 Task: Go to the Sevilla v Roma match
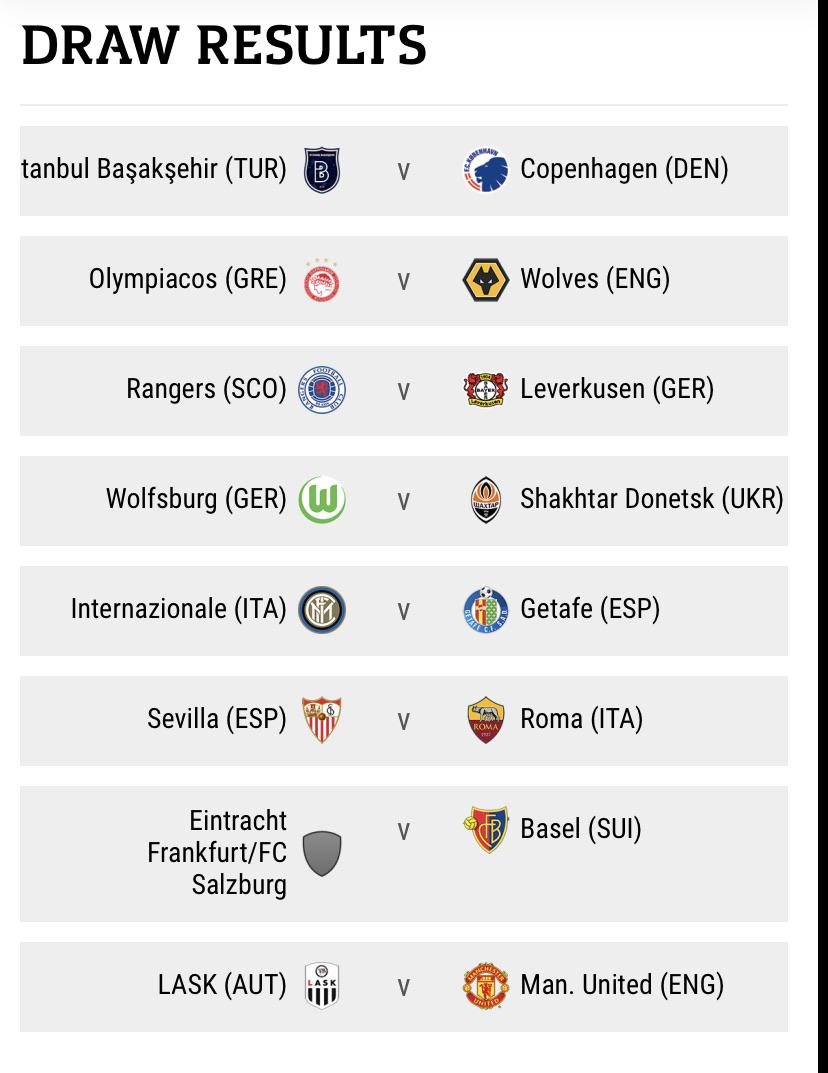click(x=403, y=721)
